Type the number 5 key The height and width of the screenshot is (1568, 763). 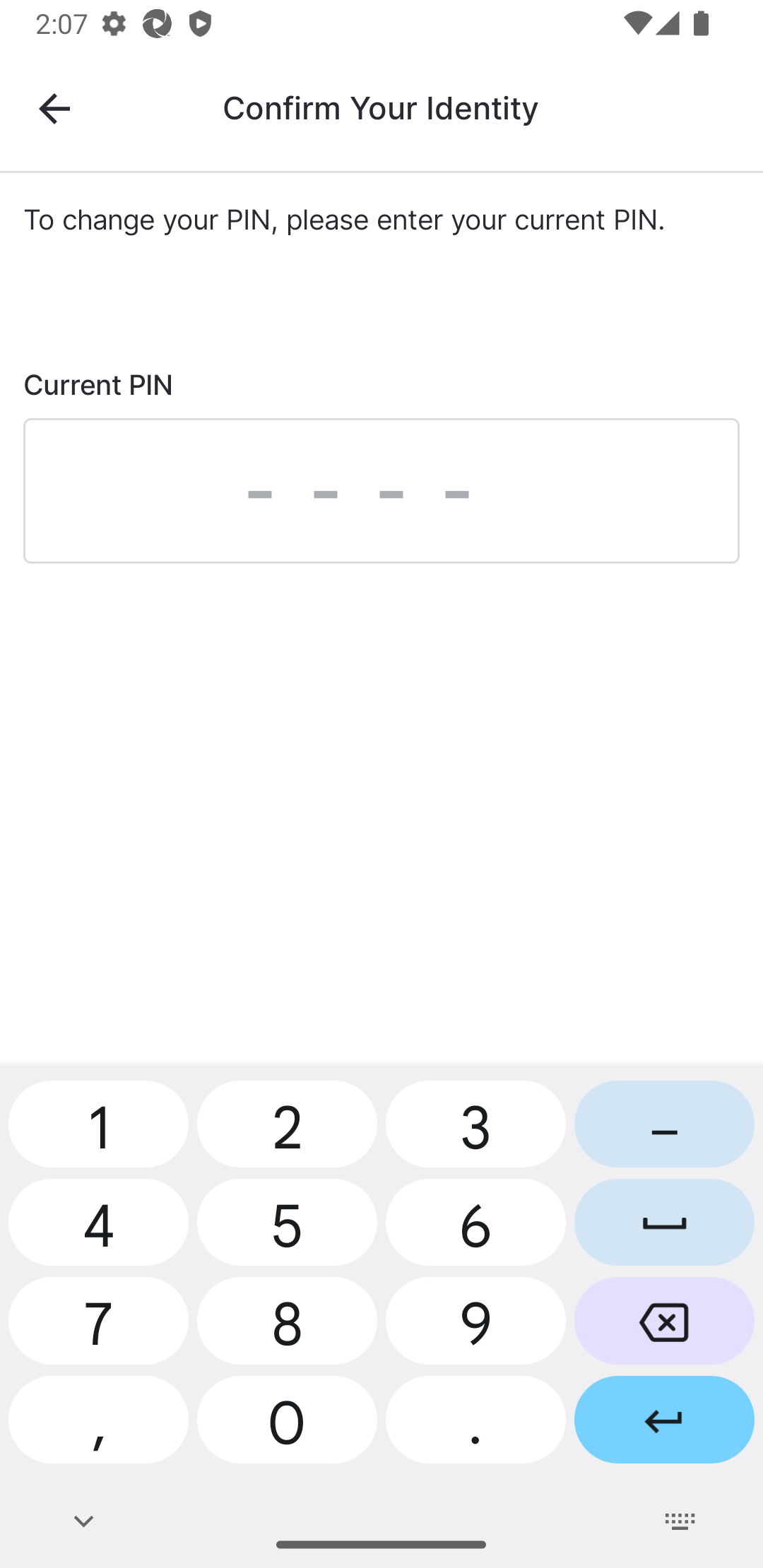tap(287, 1223)
